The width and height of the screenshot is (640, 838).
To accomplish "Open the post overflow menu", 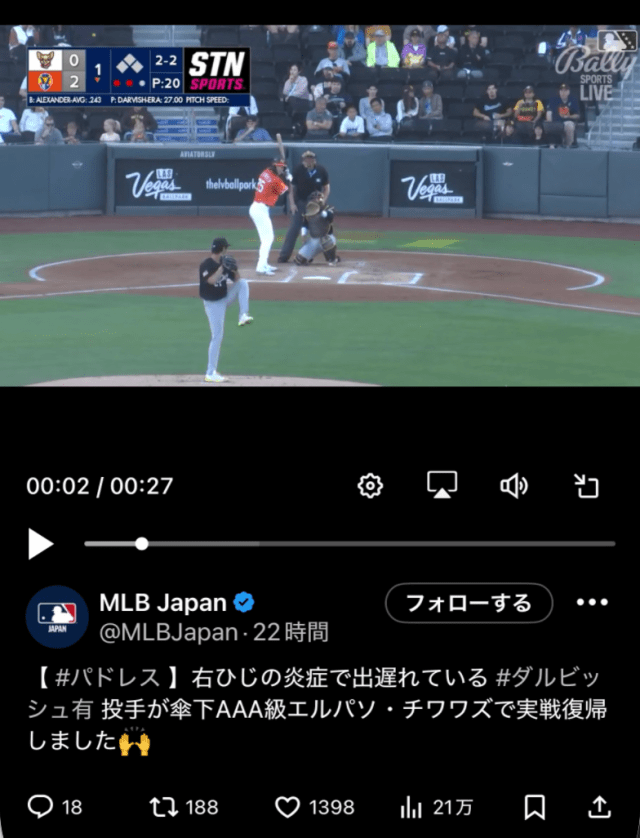I will (x=592, y=603).
